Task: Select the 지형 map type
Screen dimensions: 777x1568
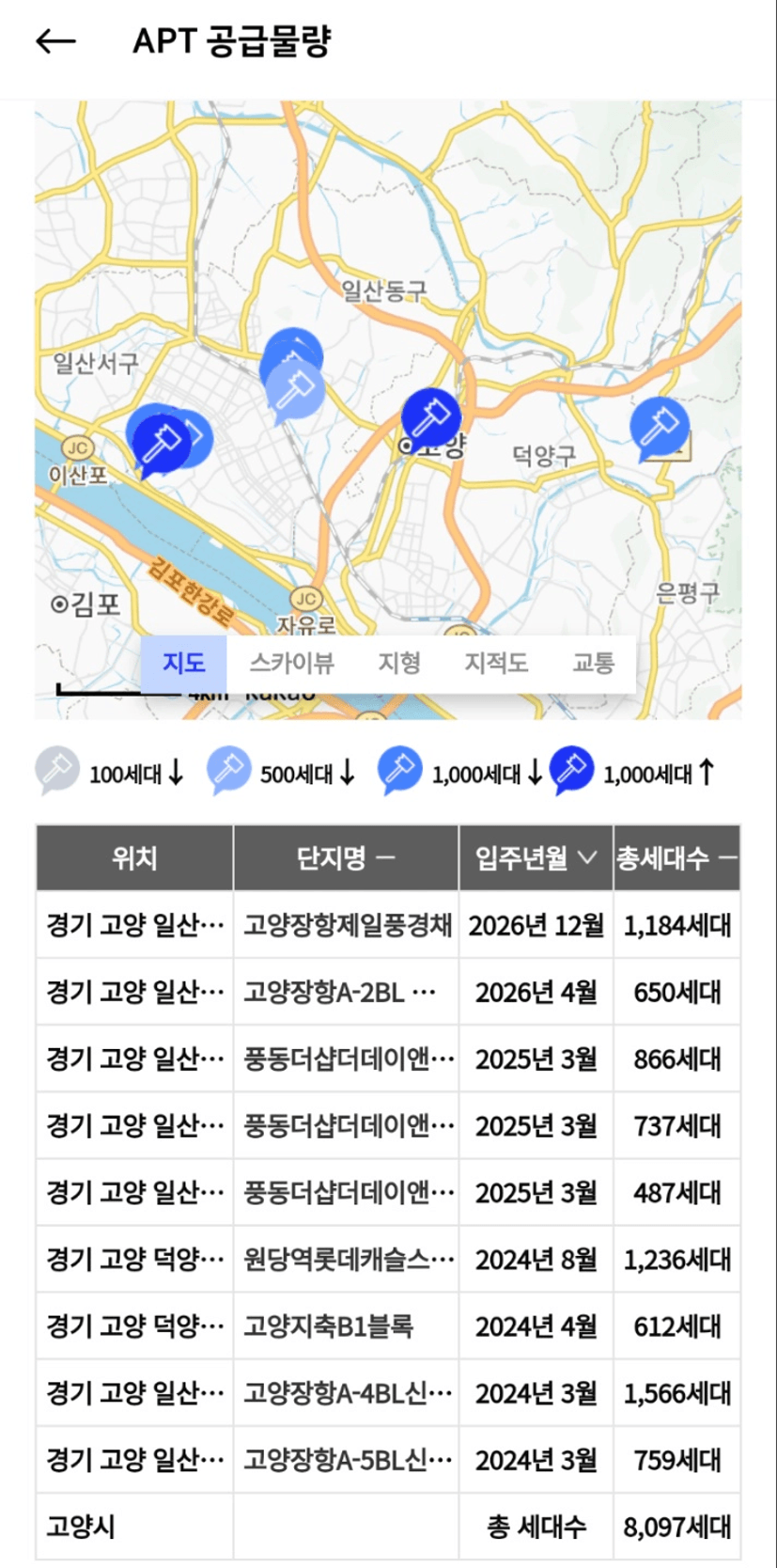Action: (x=399, y=663)
